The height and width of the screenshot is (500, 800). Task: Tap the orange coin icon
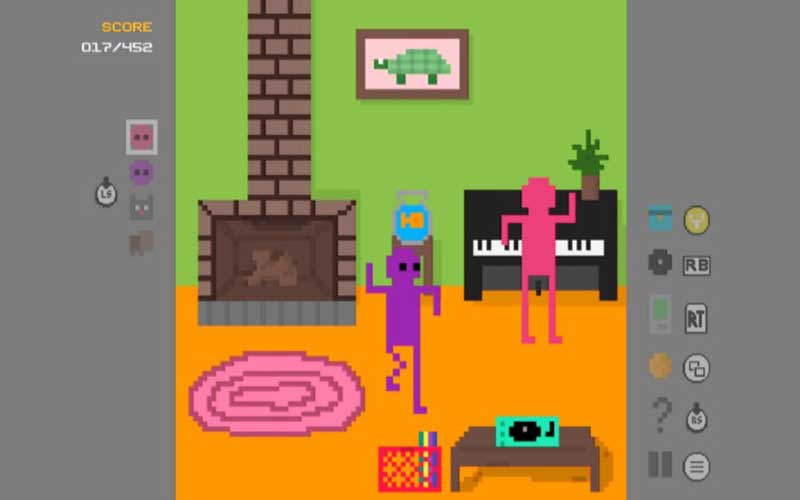tap(660, 366)
